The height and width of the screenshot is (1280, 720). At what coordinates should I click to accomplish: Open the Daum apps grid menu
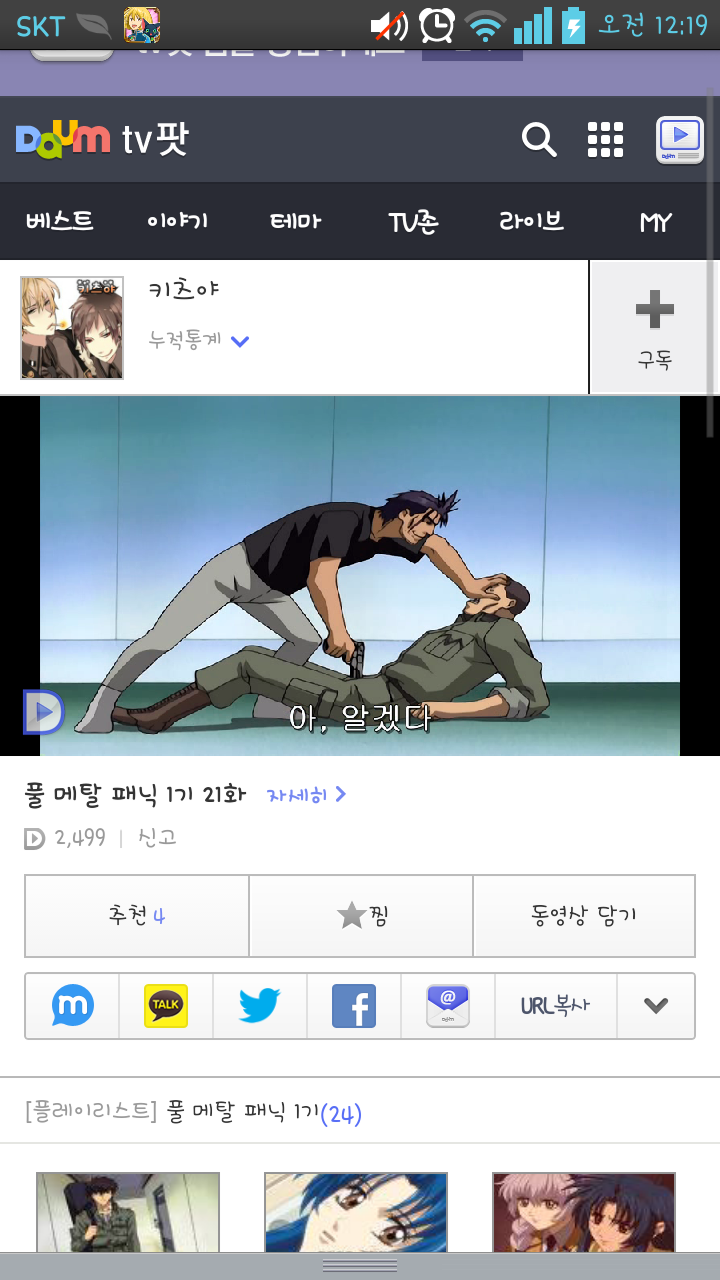(x=605, y=140)
